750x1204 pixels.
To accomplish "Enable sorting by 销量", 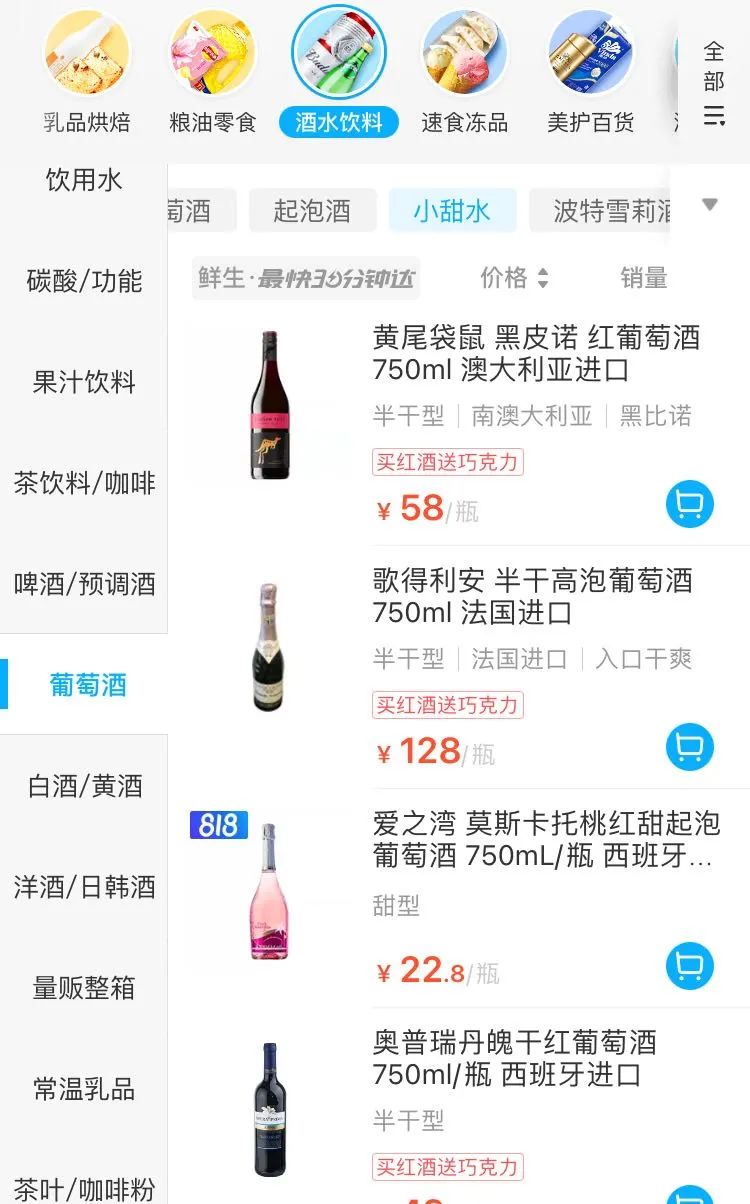I will tap(646, 279).
